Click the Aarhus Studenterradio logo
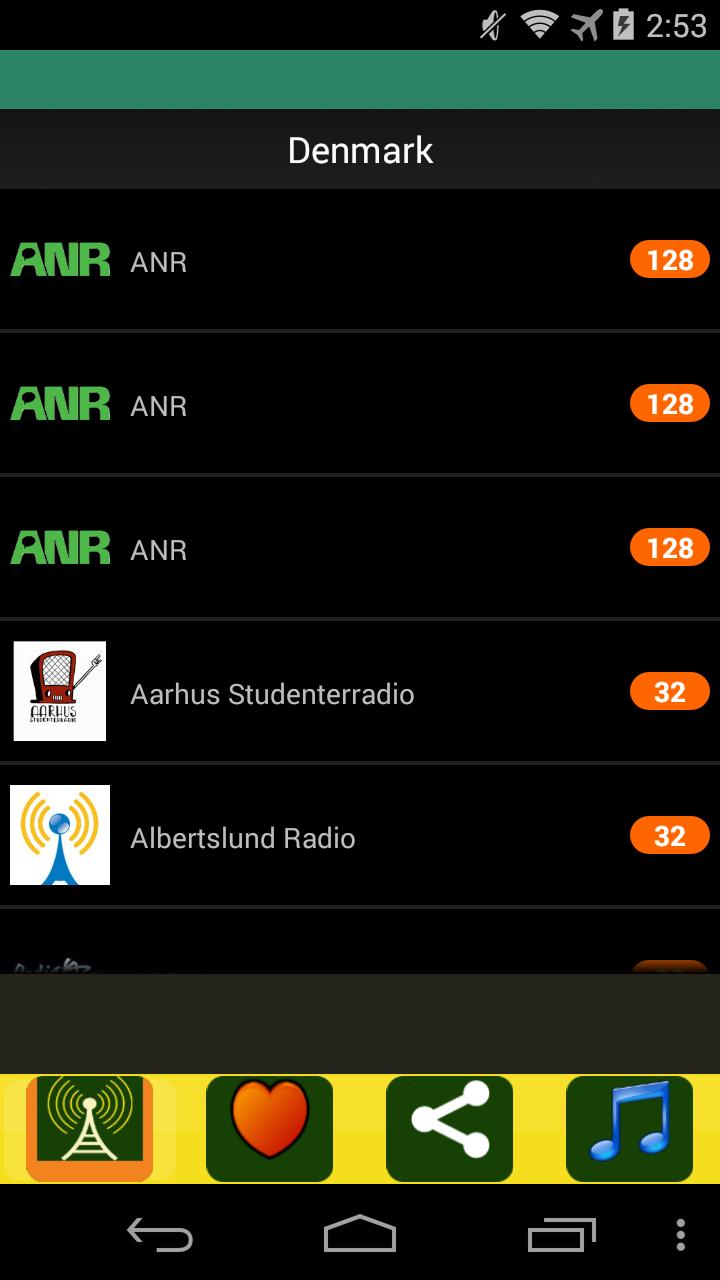 click(60, 691)
